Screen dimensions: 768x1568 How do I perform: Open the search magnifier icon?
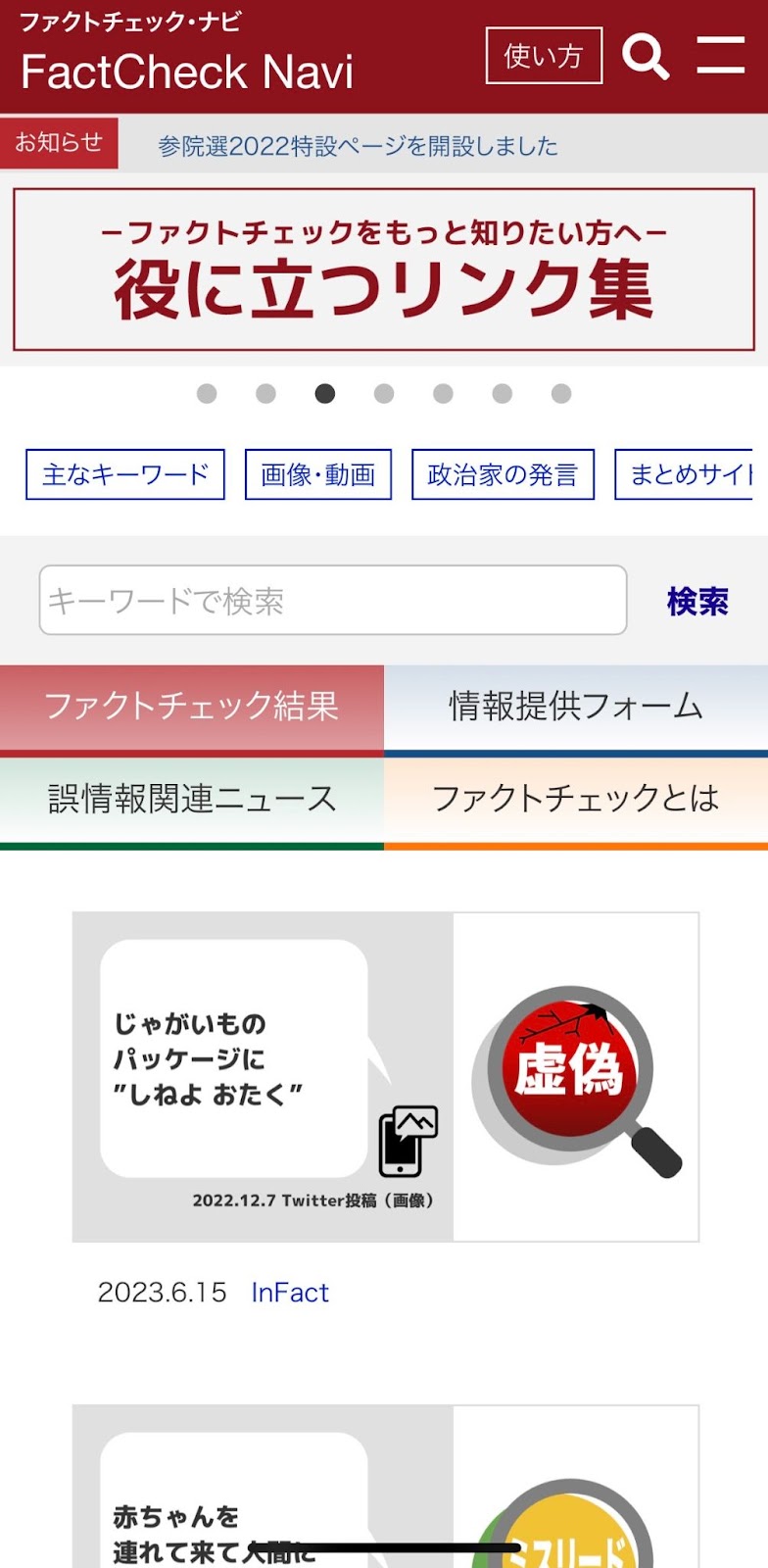pos(646,57)
